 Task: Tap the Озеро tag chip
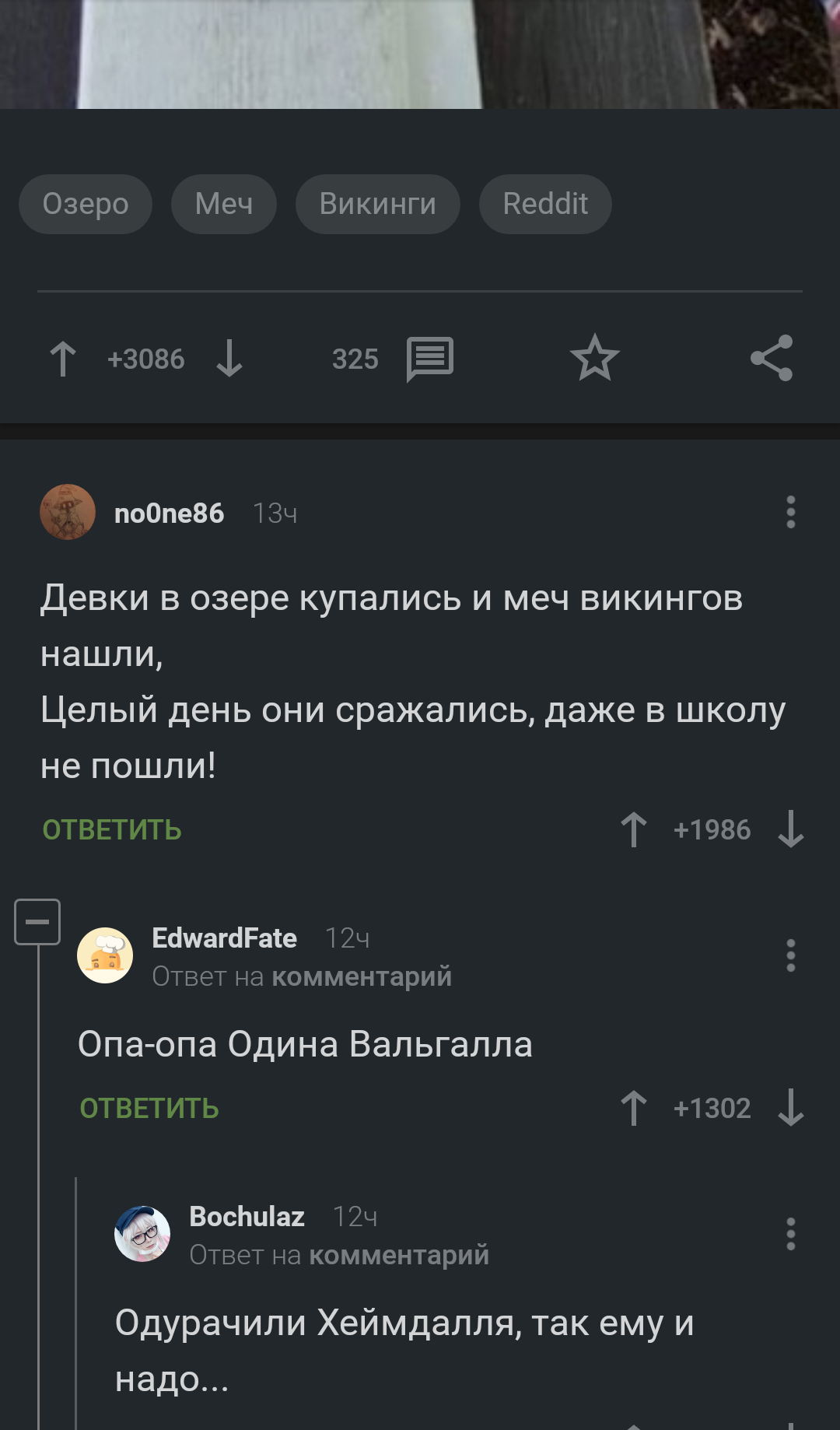click(x=86, y=204)
